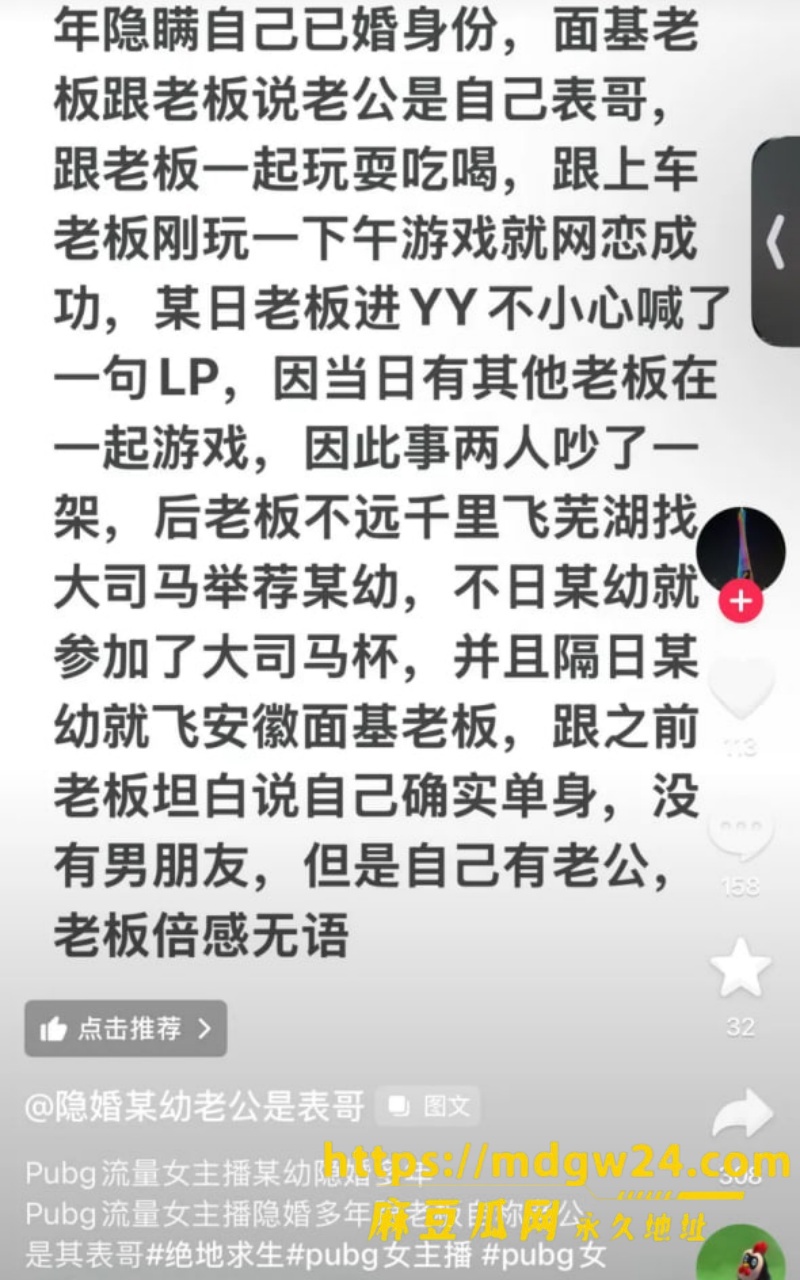The width and height of the screenshot is (800, 1280).
Task: Like this post with the heart icon
Action: [x=741, y=690]
